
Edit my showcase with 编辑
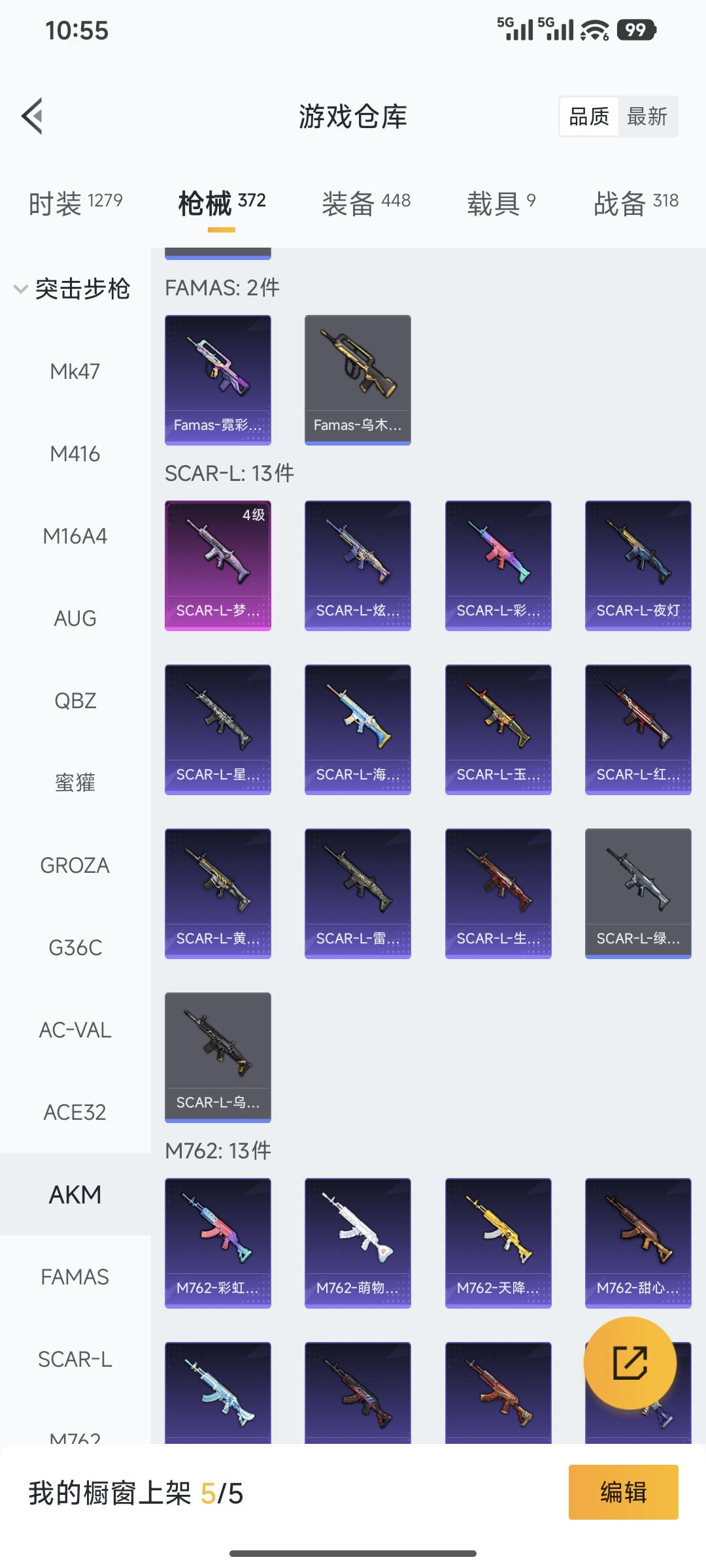coord(623,1492)
